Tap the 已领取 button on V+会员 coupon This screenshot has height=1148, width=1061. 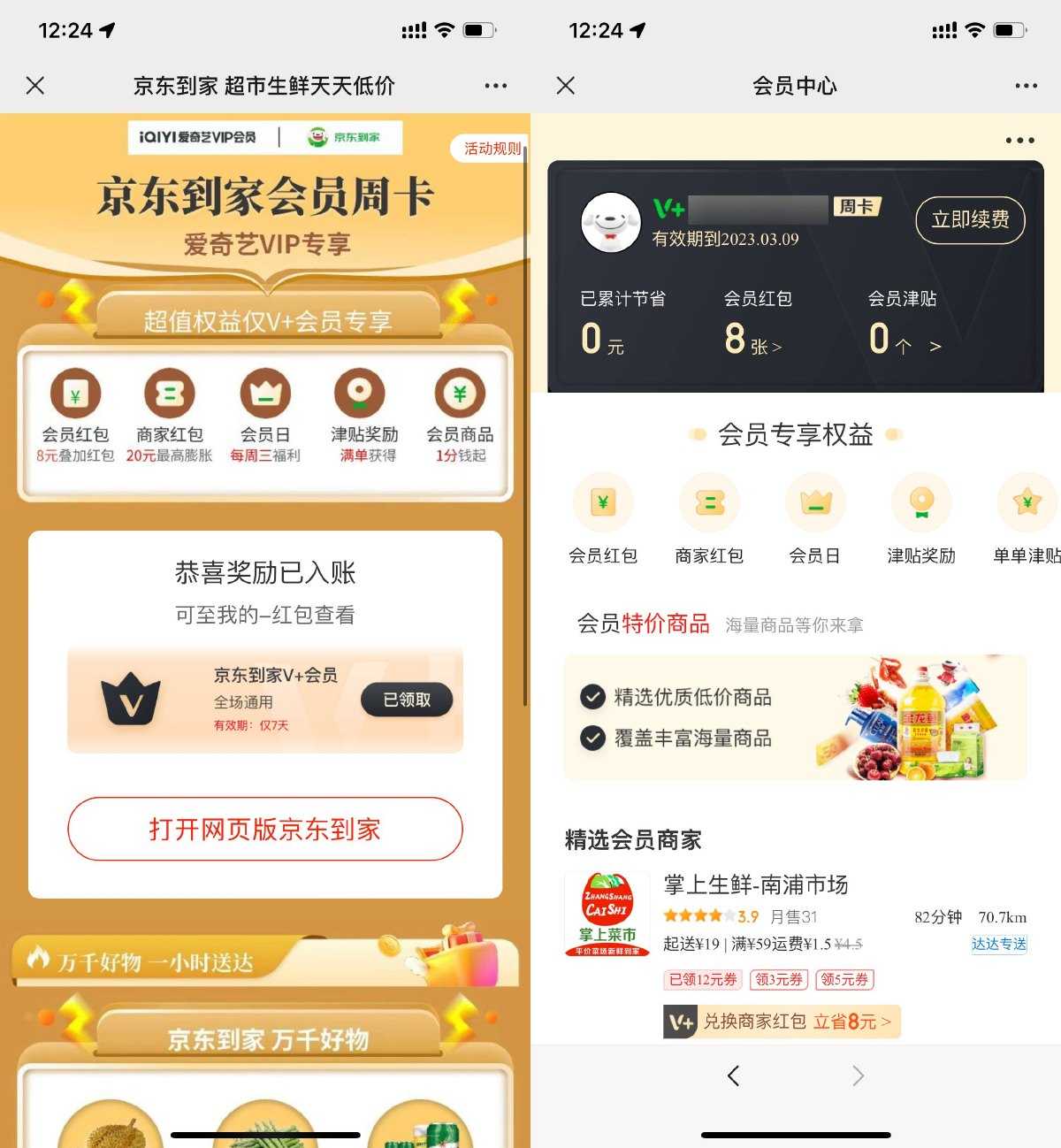[x=407, y=700]
